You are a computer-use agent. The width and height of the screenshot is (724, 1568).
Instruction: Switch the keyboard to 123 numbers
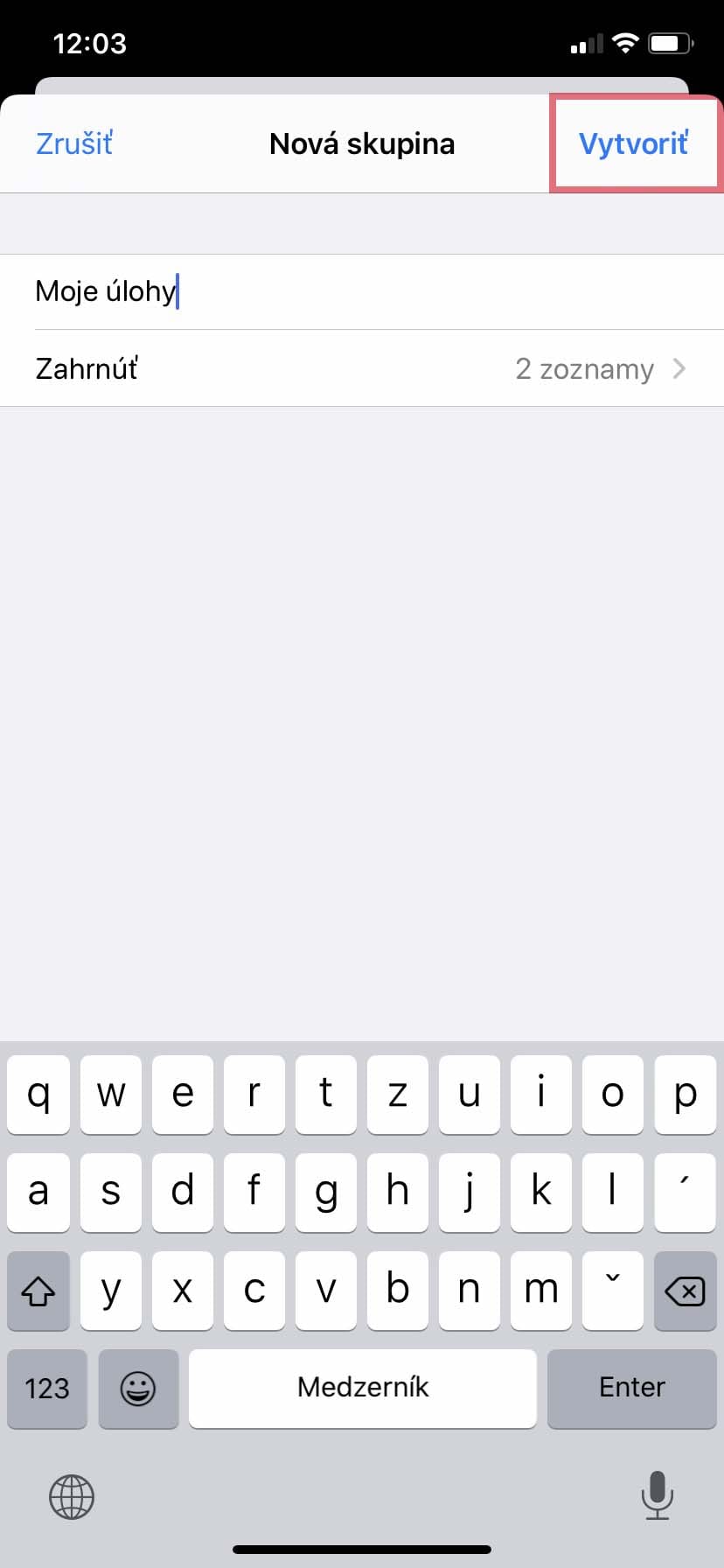(x=47, y=1388)
